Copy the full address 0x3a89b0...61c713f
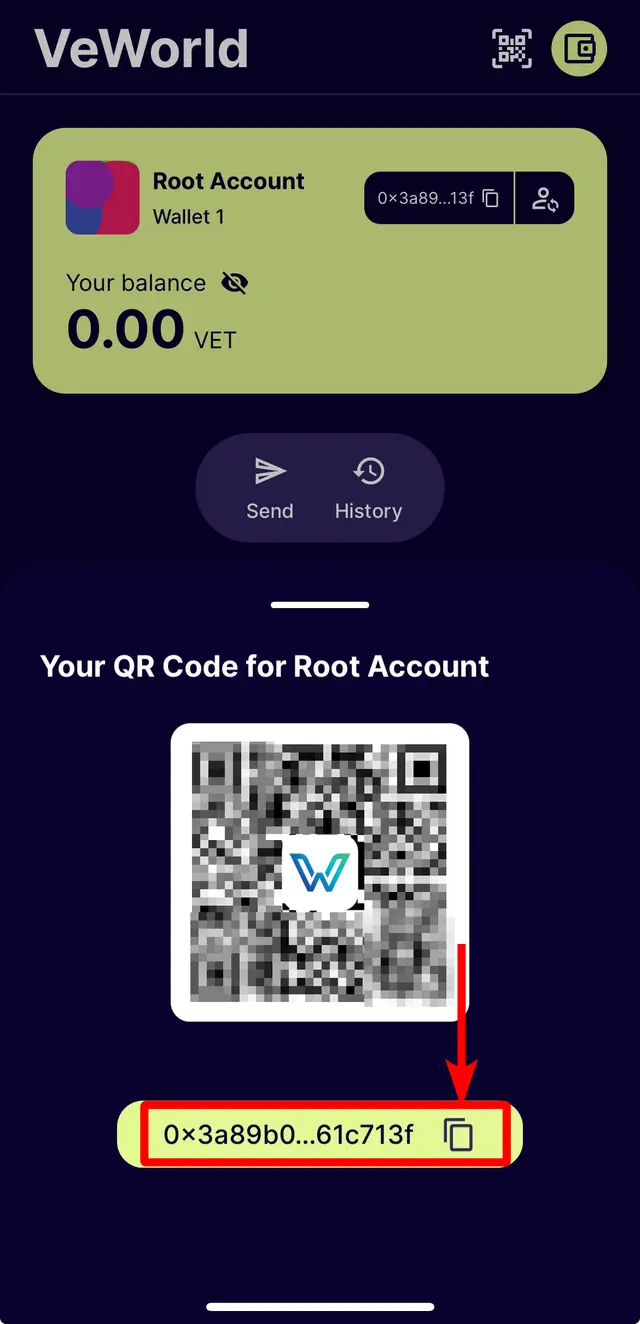Screen dimensions: 640x1324 [458, 1134]
